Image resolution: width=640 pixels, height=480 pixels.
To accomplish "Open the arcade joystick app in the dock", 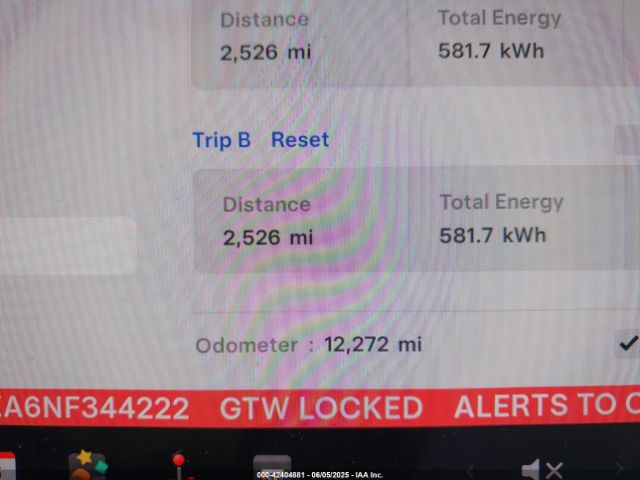I will pos(179,466).
